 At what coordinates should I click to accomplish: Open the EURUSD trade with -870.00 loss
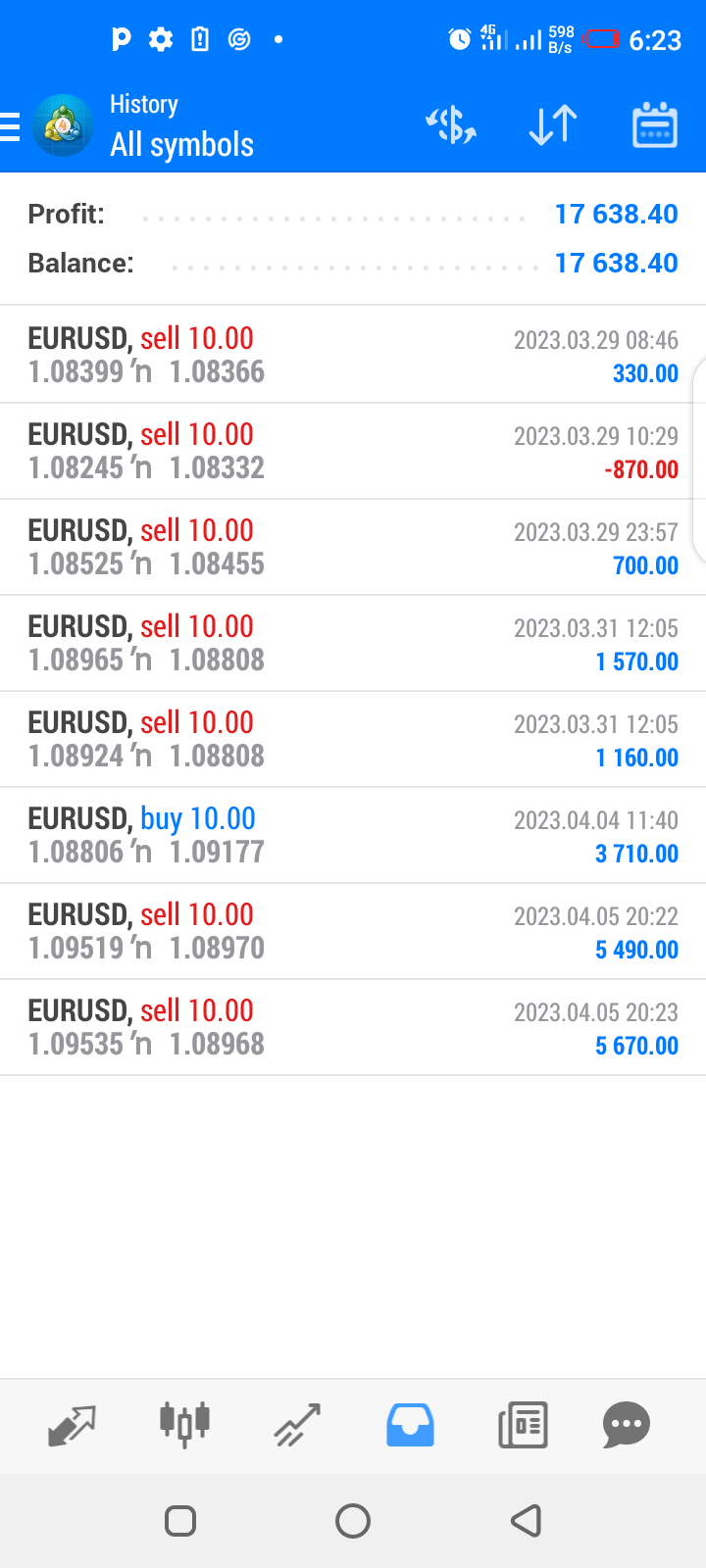coord(353,451)
